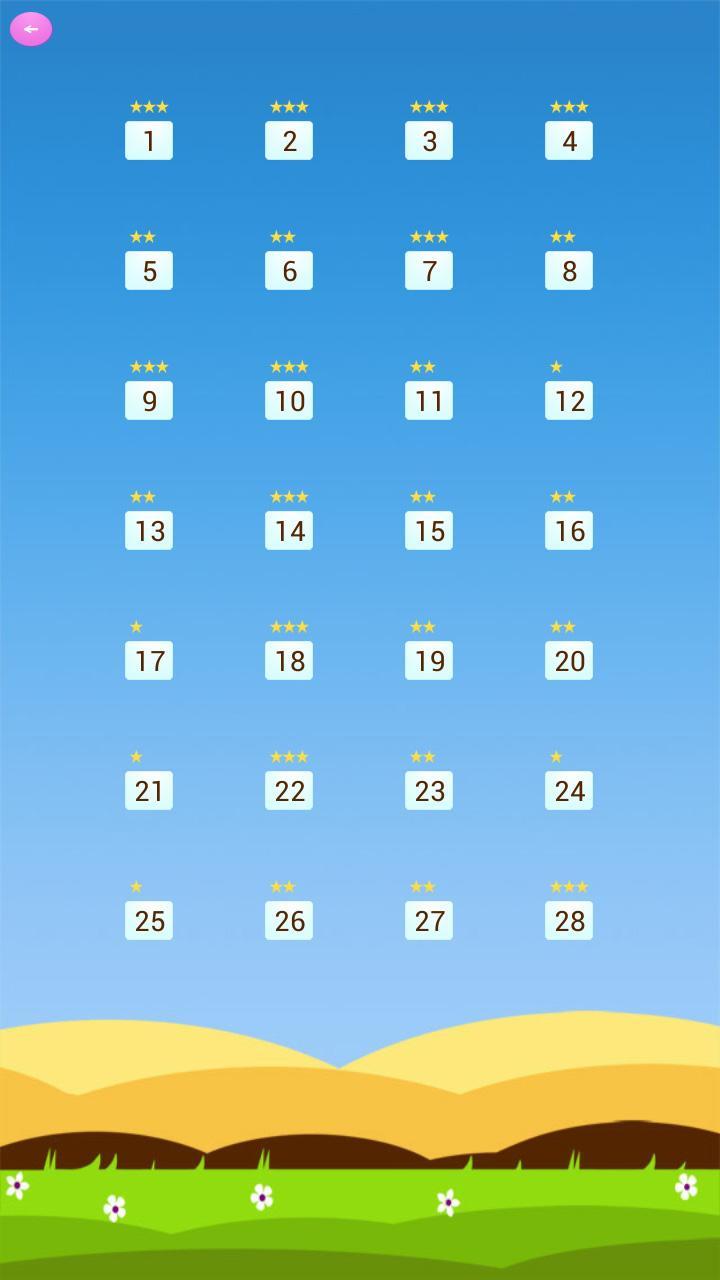Open level 7
Viewport: 720px width, 1280px height.
pyautogui.click(x=429, y=271)
